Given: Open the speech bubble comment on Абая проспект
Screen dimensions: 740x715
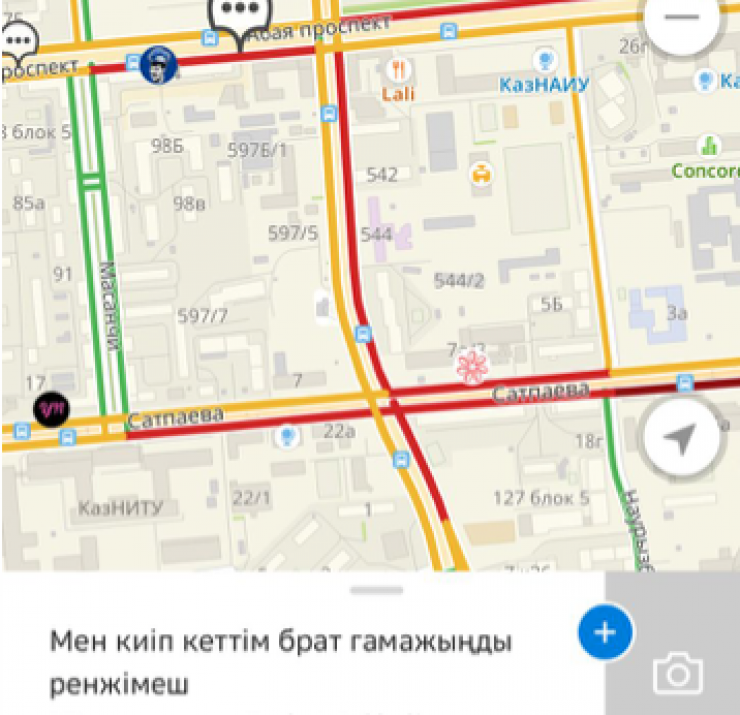Looking at the screenshot, I should (x=236, y=16).
